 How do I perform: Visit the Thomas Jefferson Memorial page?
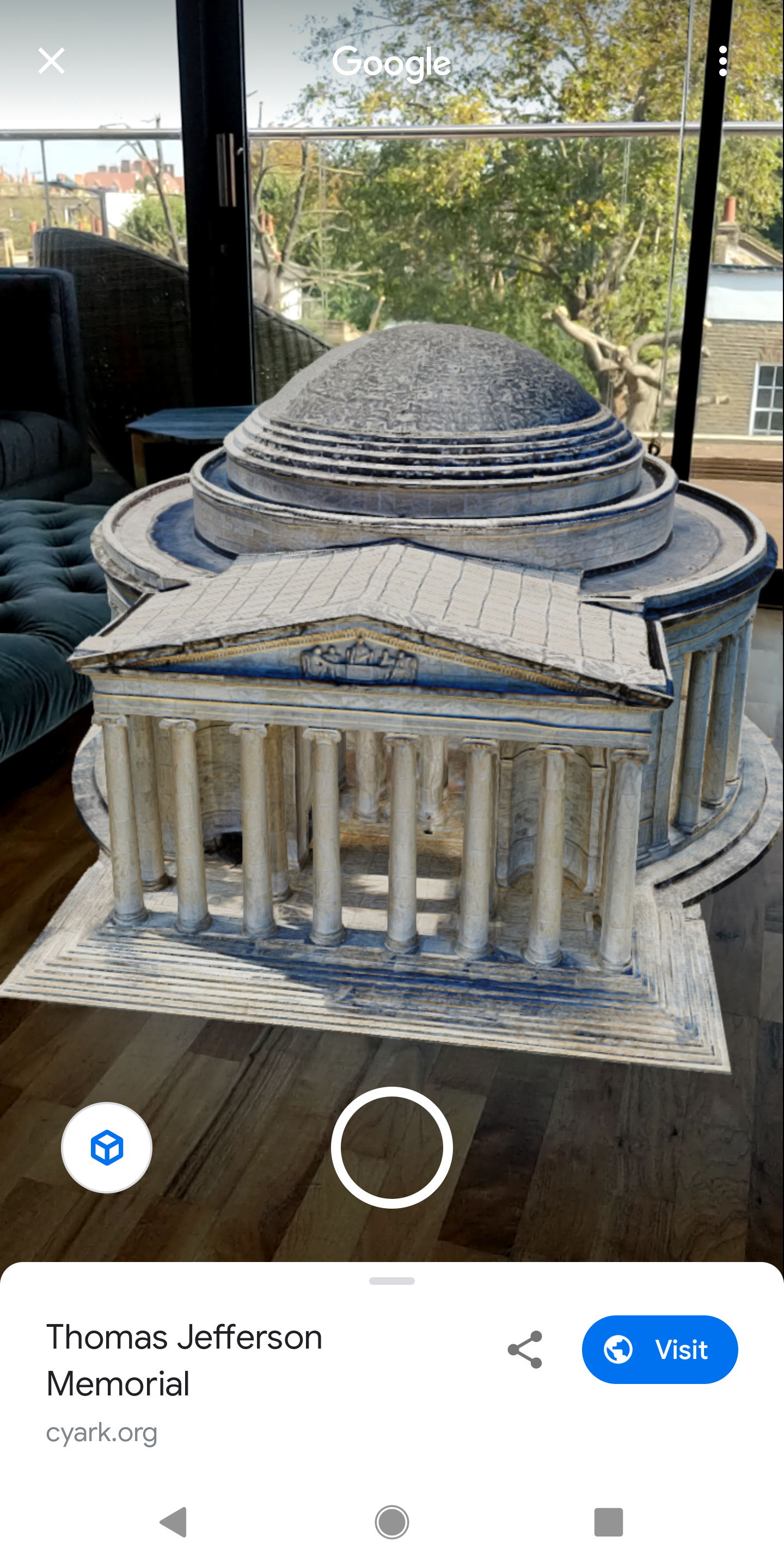(660, 1350)
